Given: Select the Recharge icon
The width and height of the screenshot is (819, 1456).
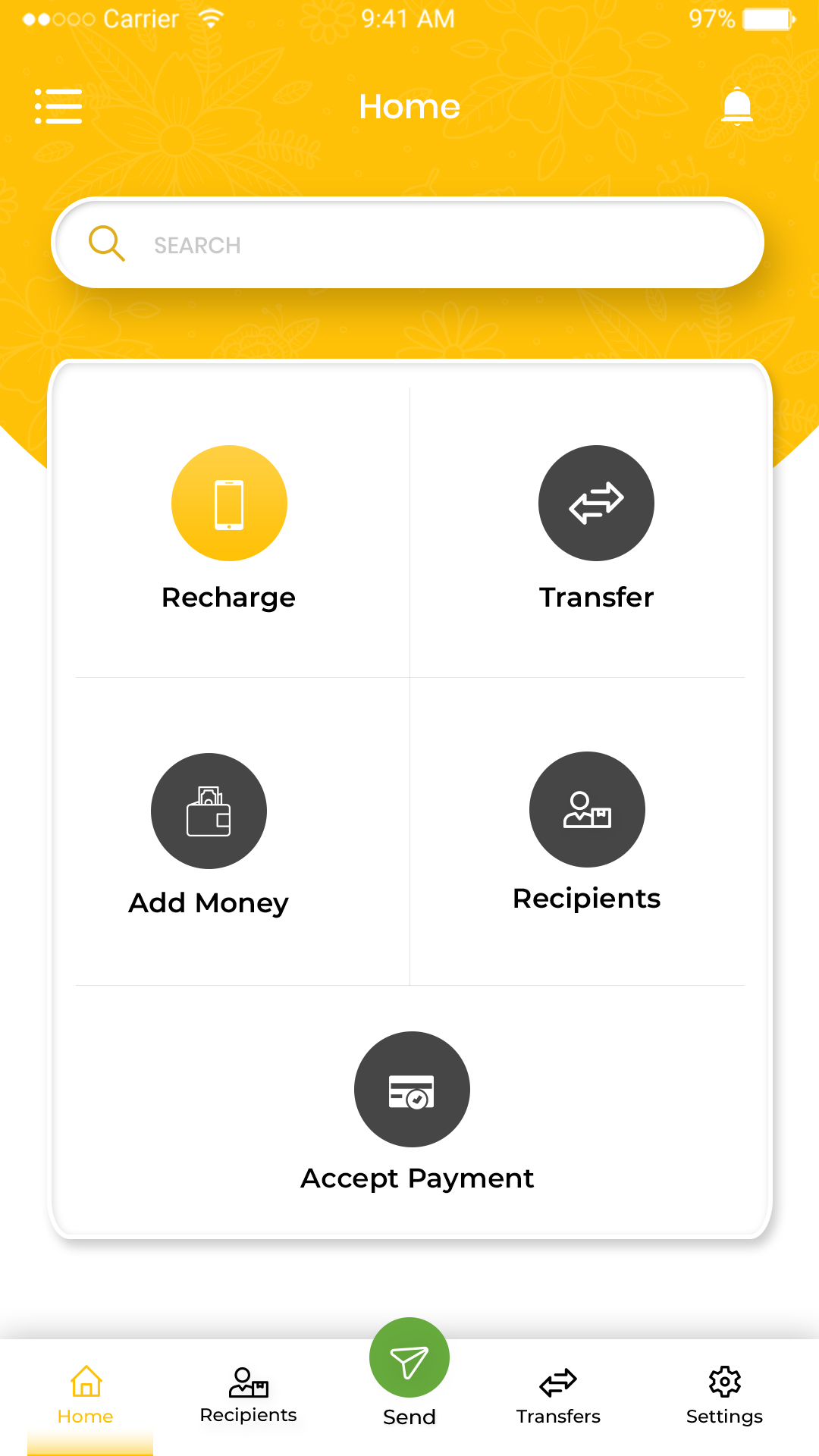Looking at the screenshot, I should (229, 503).
